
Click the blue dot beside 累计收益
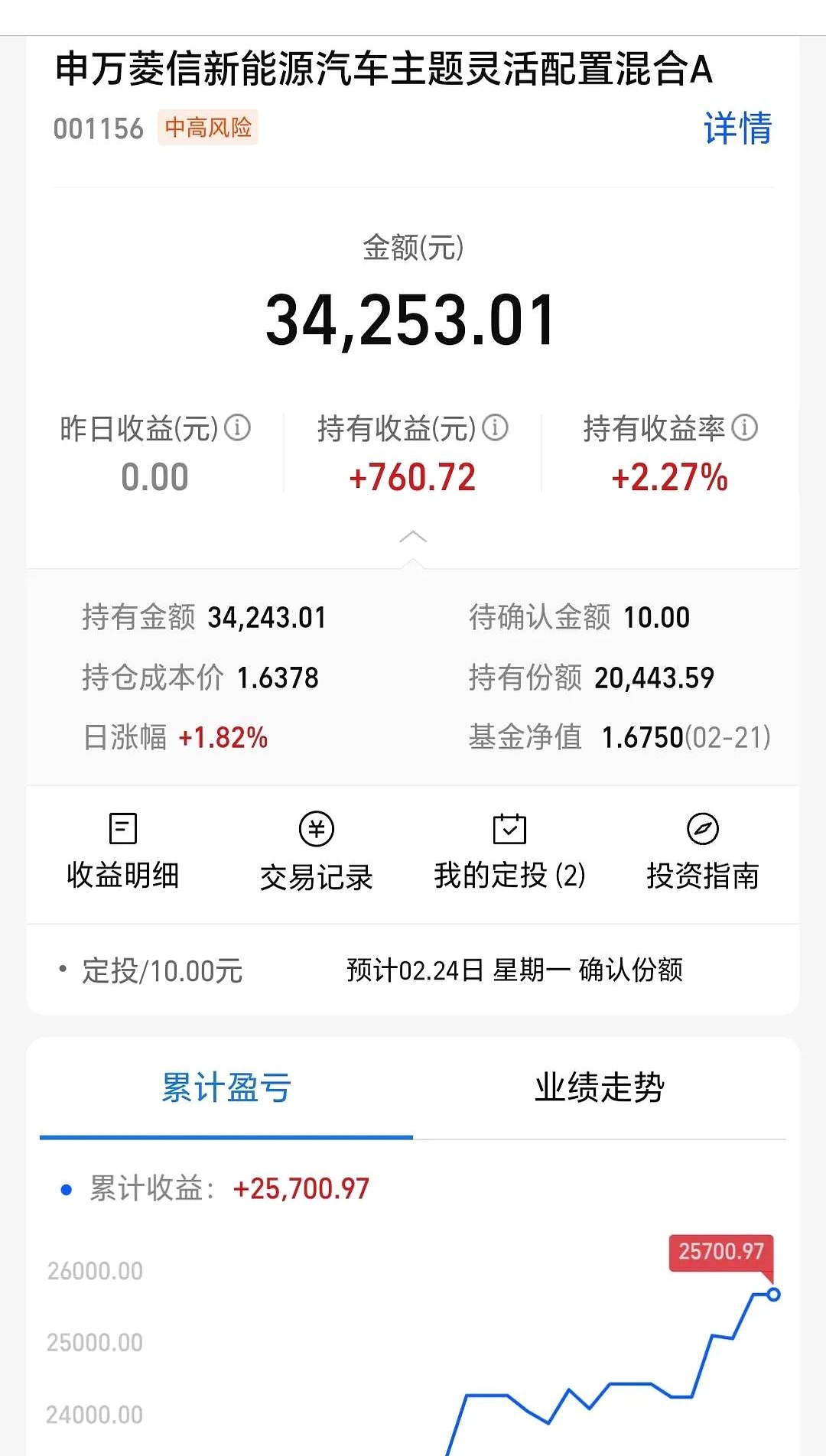click(x=65, y=1188)
